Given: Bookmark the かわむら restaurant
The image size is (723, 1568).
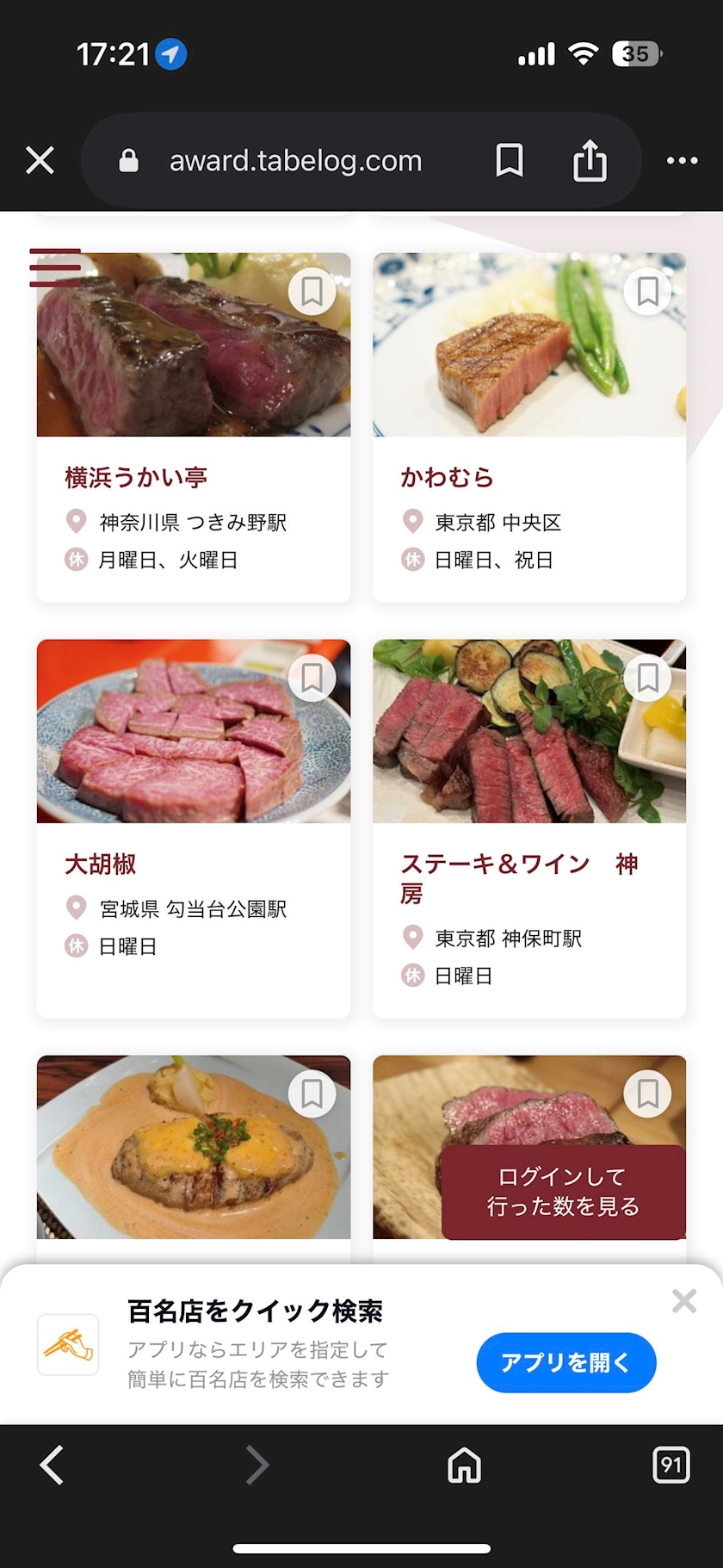Looking at the screenshot, I should coord(647,292).
